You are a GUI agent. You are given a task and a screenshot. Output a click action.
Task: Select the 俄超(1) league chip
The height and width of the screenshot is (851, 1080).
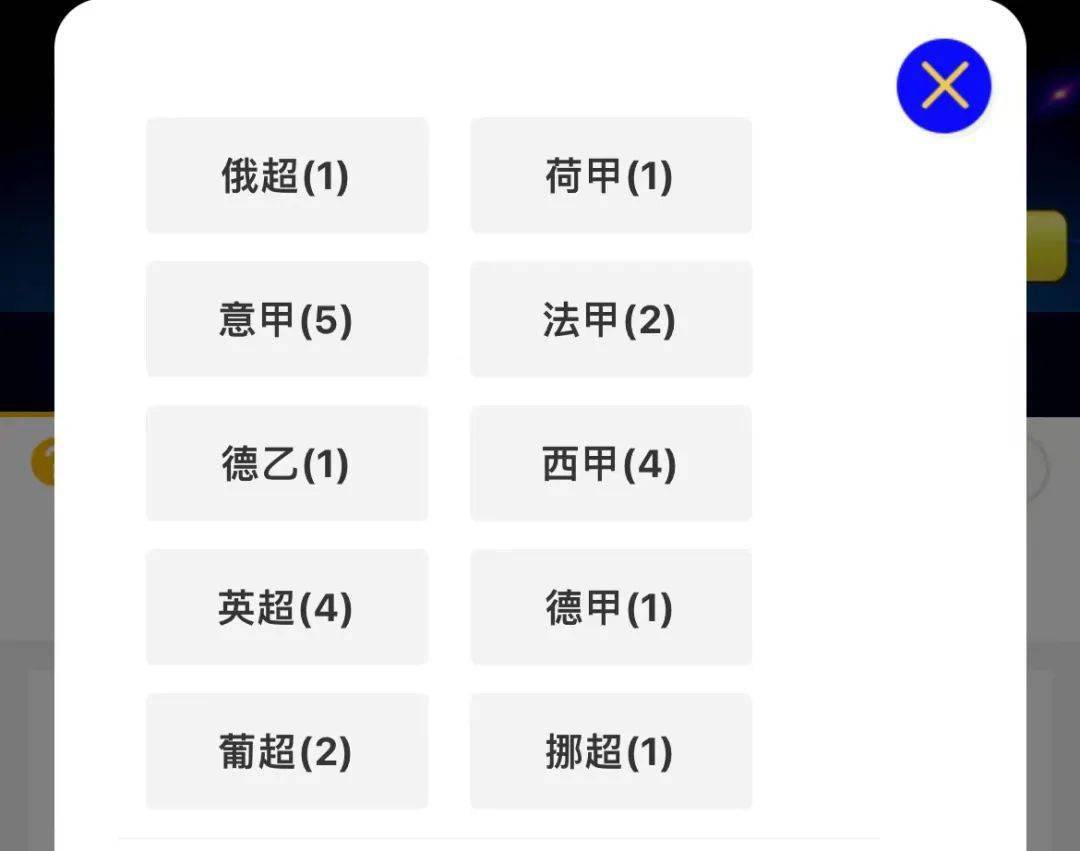pyautogui.click(x=287, y=176)
